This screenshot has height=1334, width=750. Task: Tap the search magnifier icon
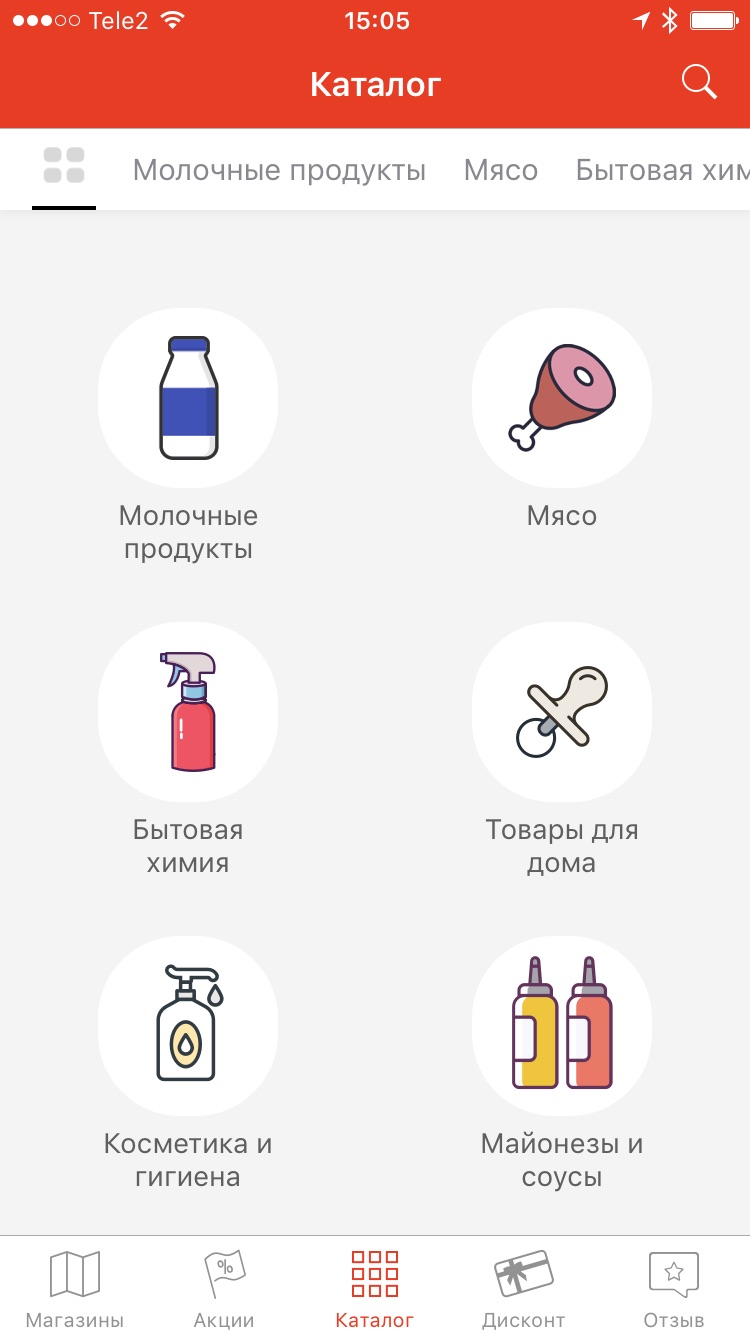tap(698, 82)
